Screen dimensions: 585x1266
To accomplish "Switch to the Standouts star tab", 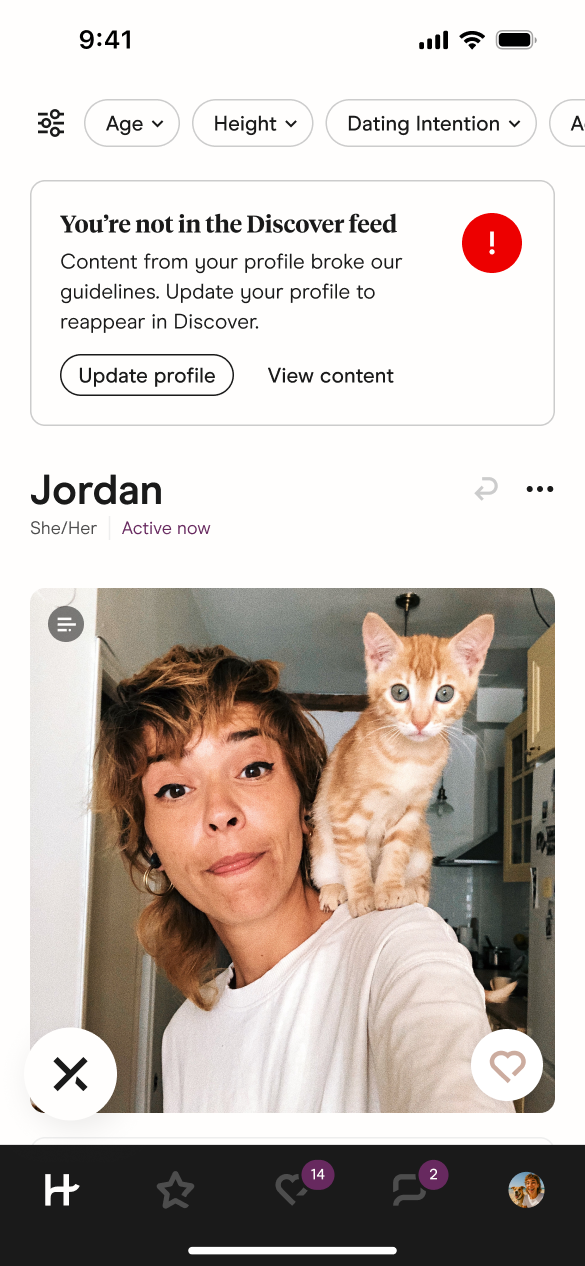I will [175, 1190].
